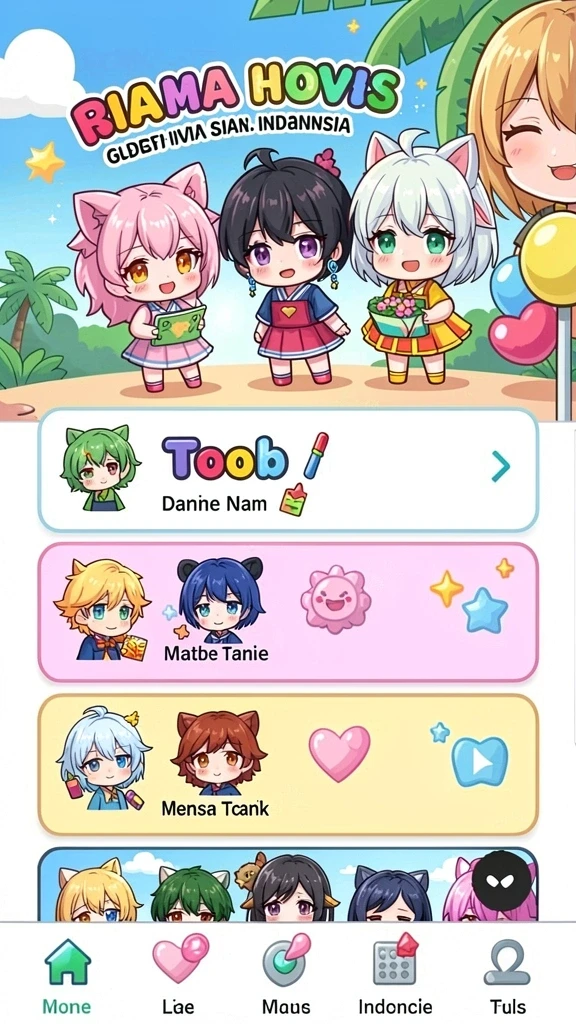Open the Lae heart tab
Image resolution: width=576 pixels, height=1024 pixels.
tap(180, 976)
